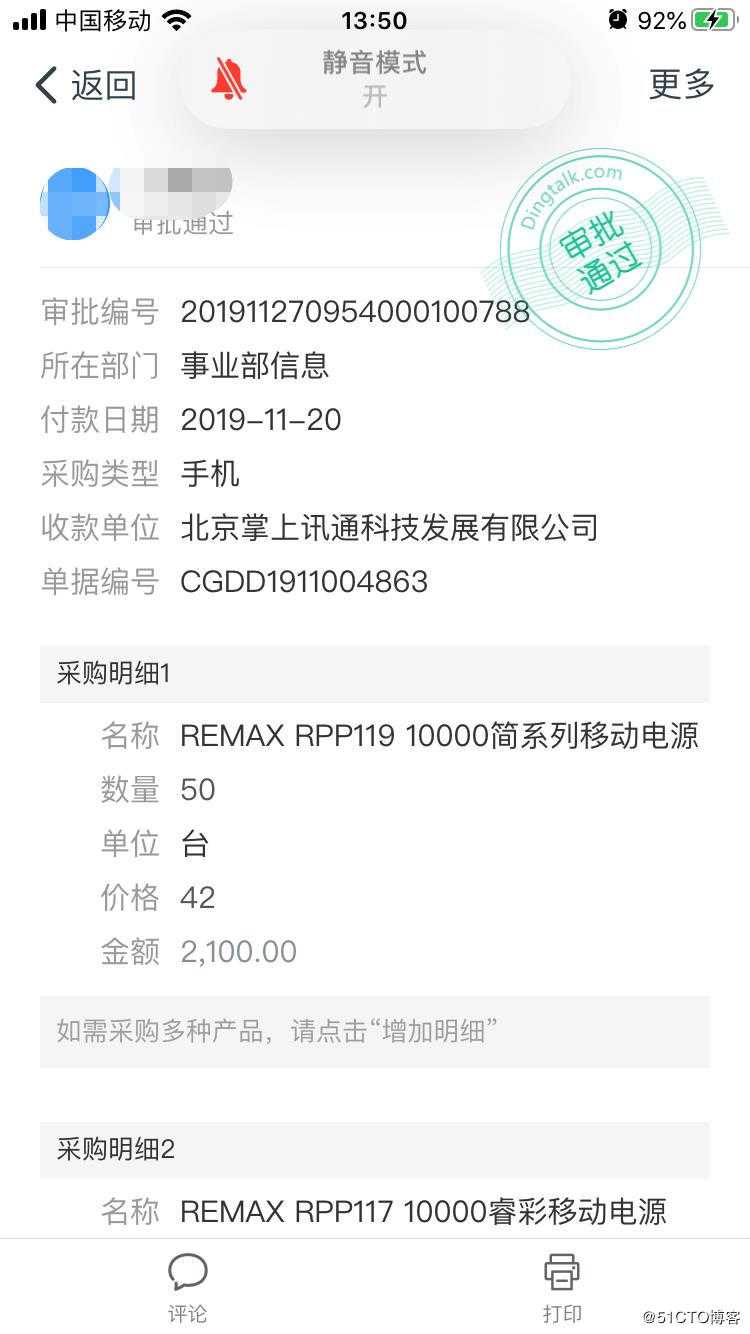The height and width of the screenshot is (1334, 750).
Task: Open the 更多 menu
Action: point(681,85)
